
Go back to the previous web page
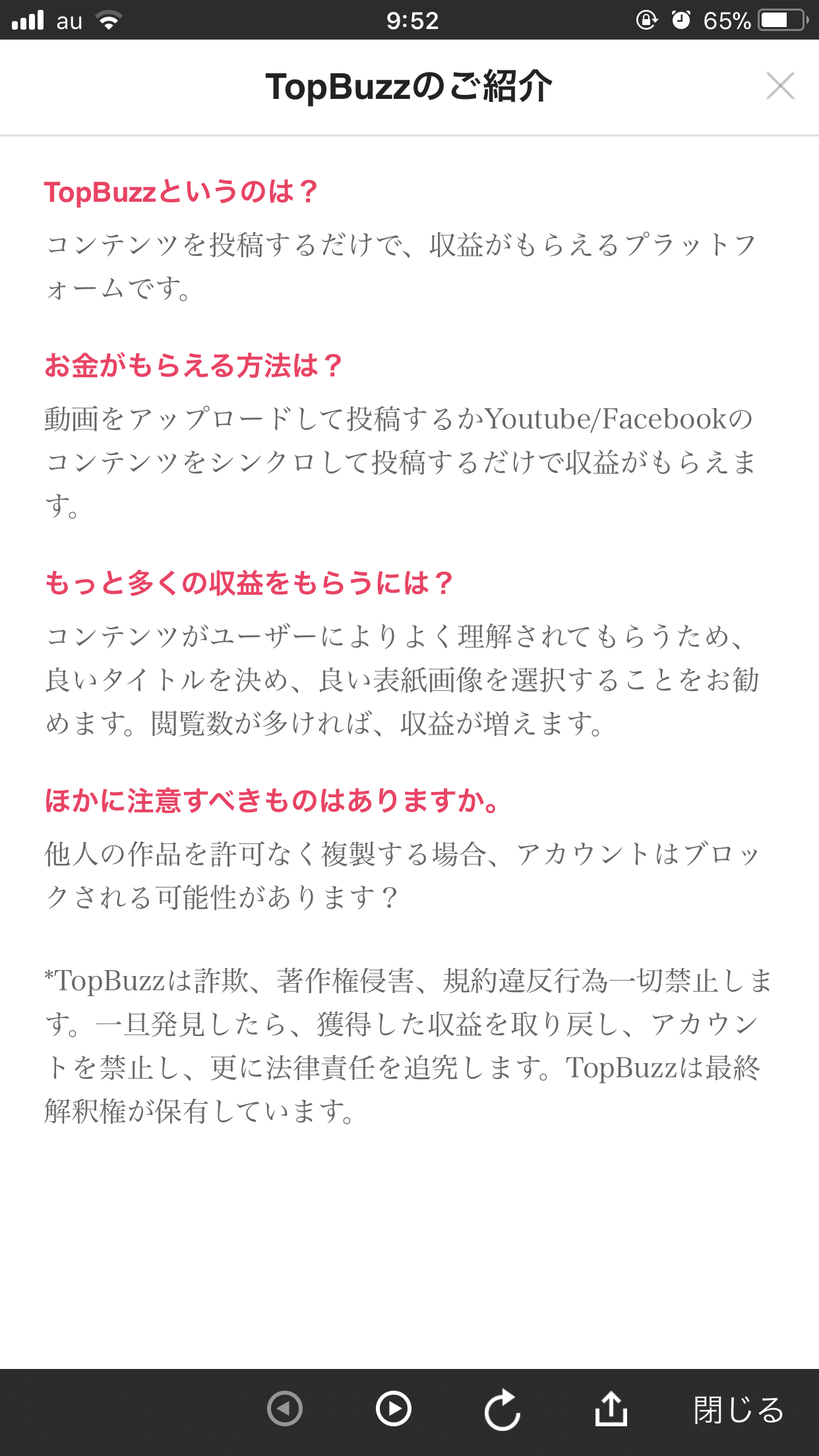pyautogui.click(x=284, y=1409)
